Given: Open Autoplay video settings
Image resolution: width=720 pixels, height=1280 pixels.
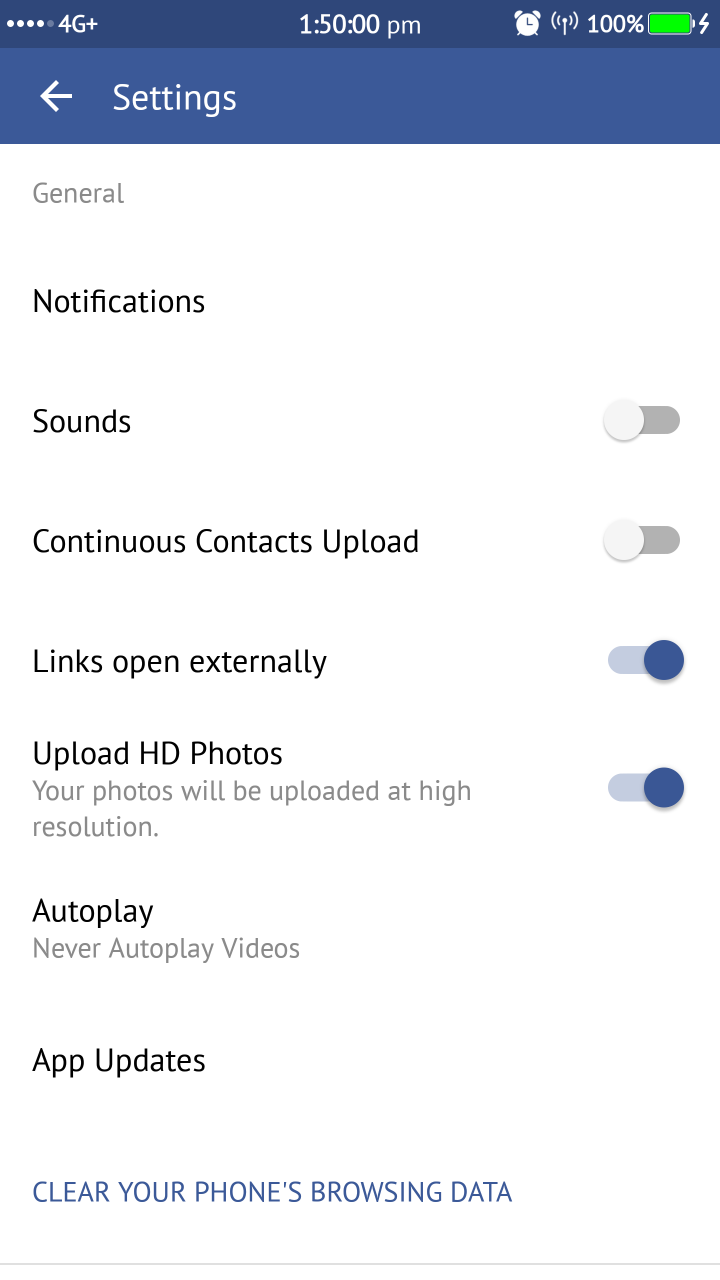Looking at the screenshot, I should point(360,929).
